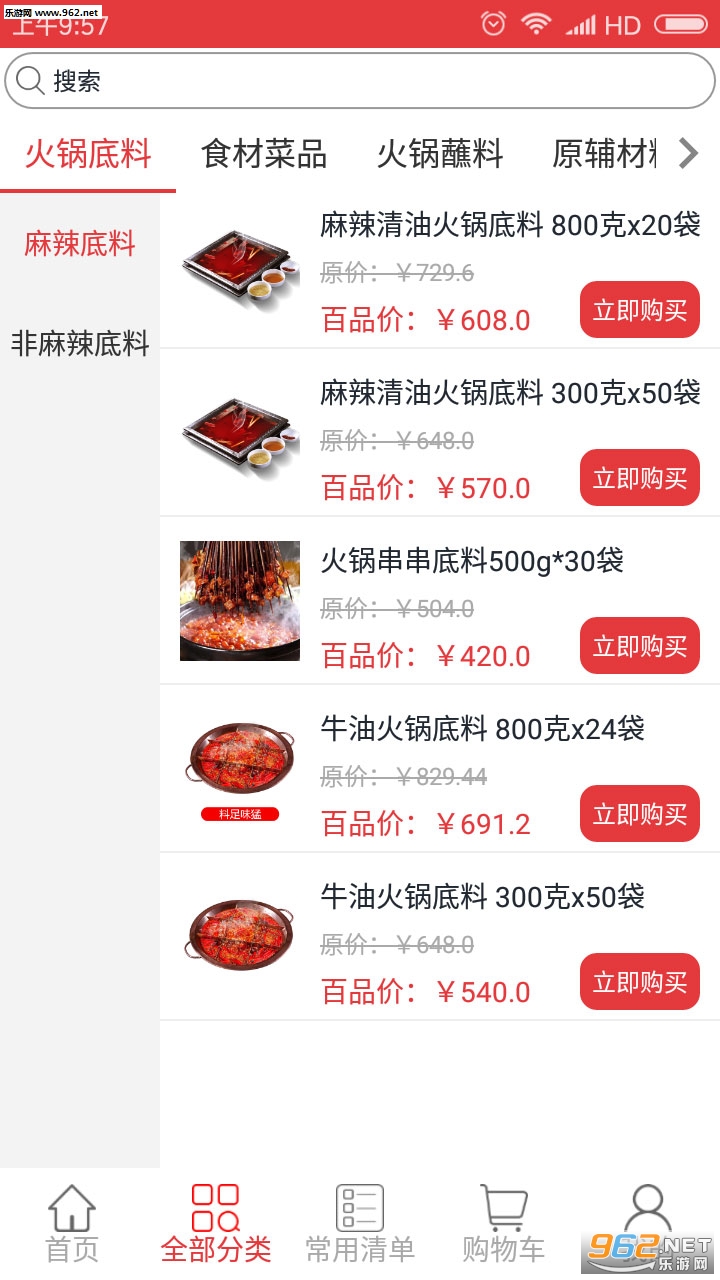
Task: Buy 牛油火锅底料 300克x50袋 now
Action: click(x=640, y=982)
